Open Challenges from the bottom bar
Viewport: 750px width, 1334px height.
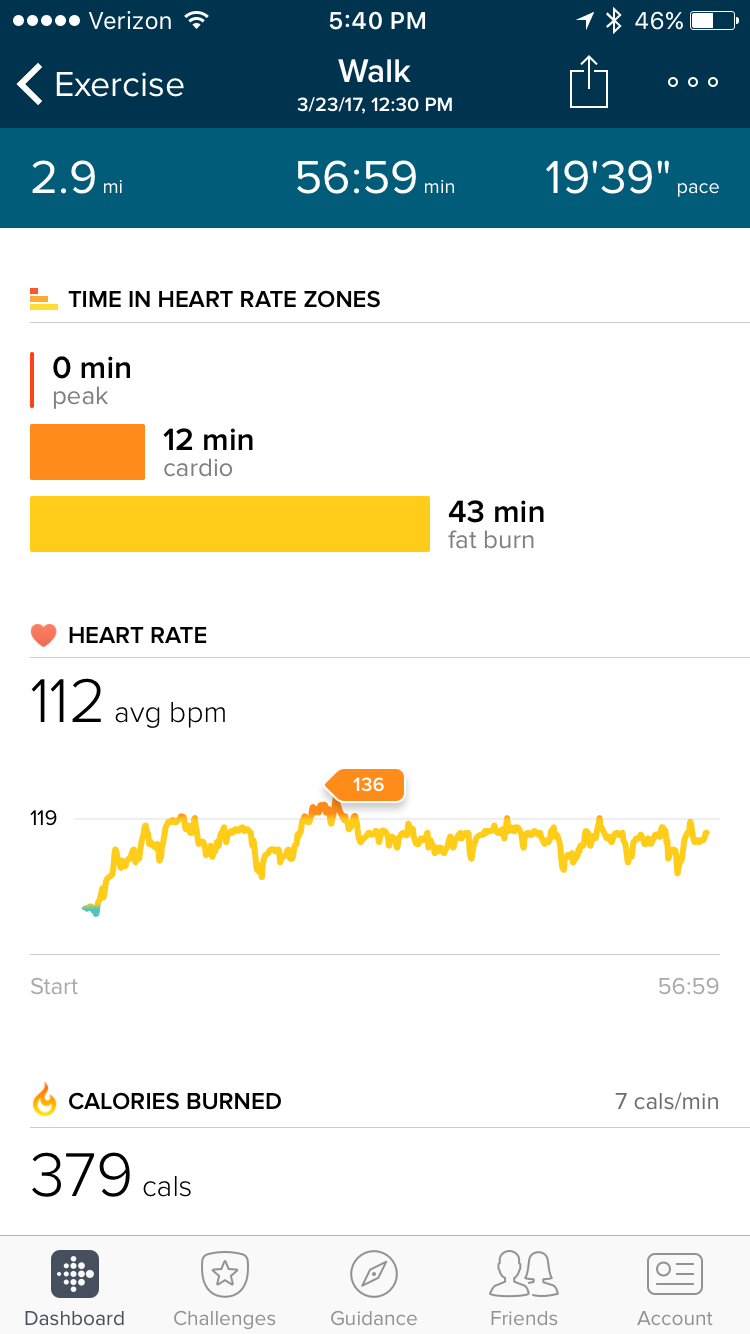click(224, 1286)
